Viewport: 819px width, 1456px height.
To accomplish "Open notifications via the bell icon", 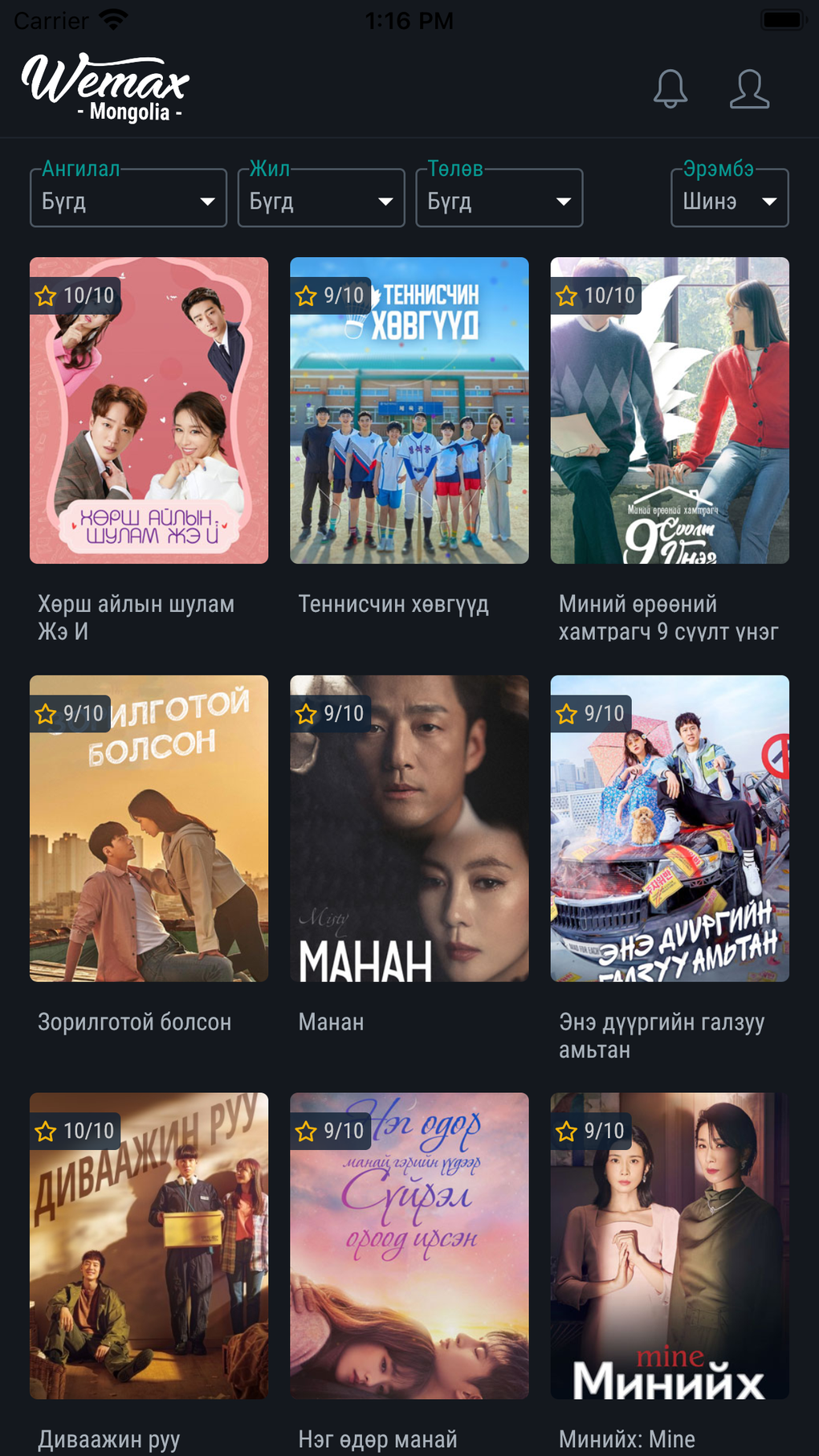I will (x=671, y=89).
